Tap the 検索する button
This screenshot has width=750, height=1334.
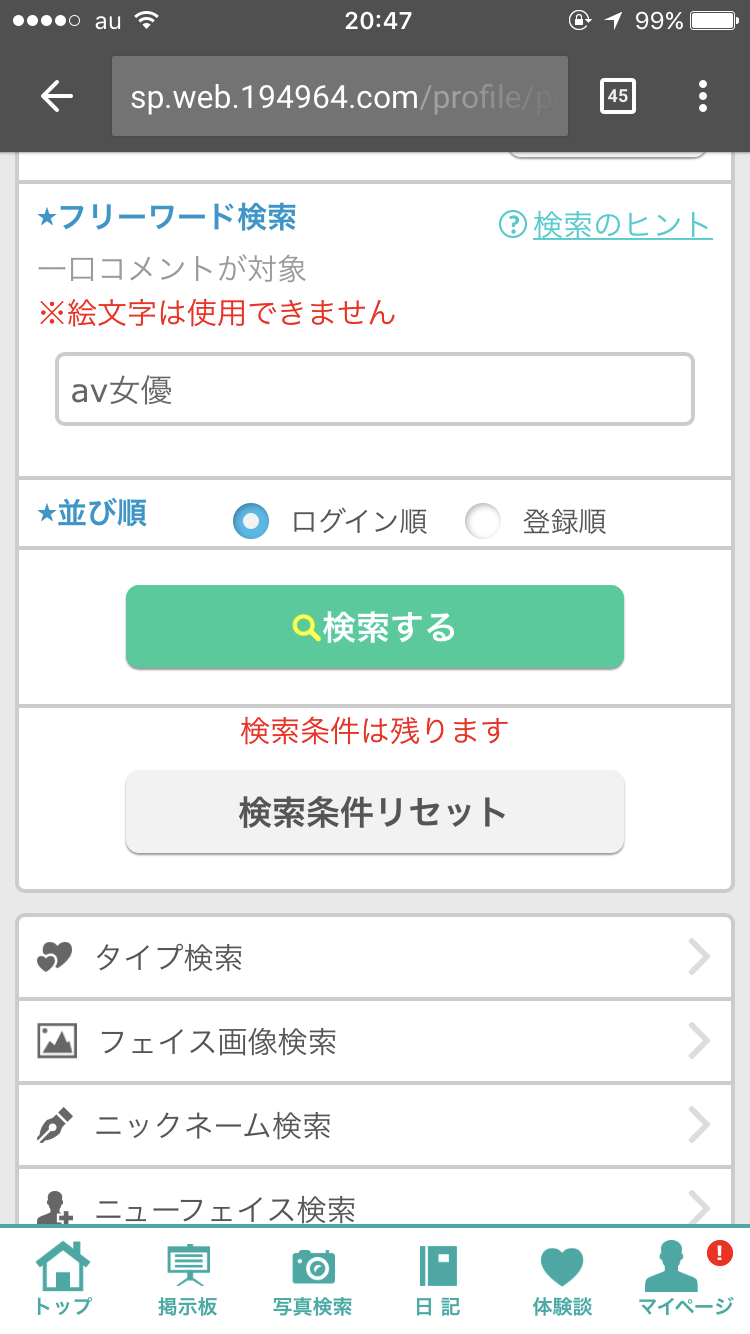[x=375, y=627]
